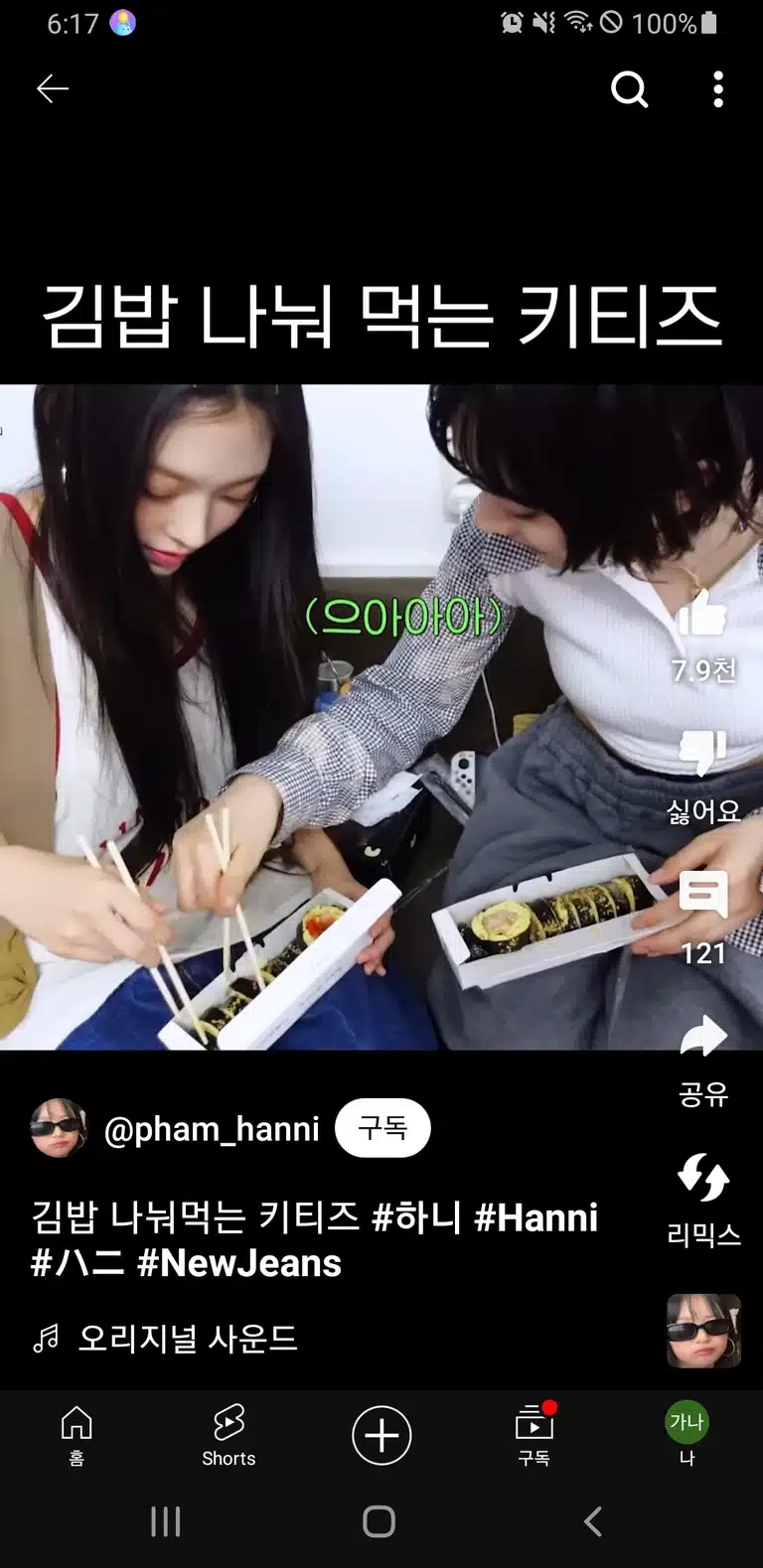The image size is (763, 1568).
Task: Open the search magnifier
Action: pos(629,89)
